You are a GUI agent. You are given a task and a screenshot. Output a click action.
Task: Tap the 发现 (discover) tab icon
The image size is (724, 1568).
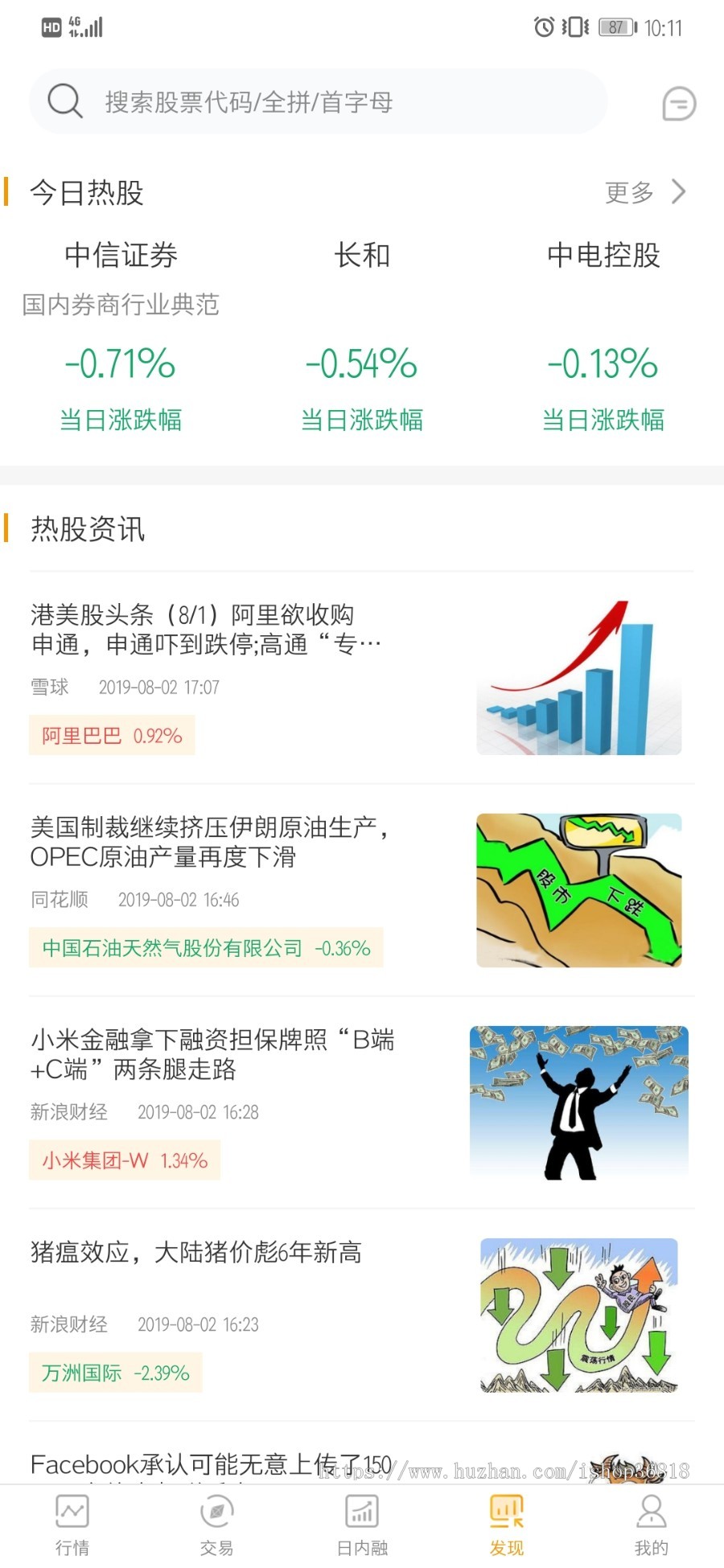point(505,1512)
